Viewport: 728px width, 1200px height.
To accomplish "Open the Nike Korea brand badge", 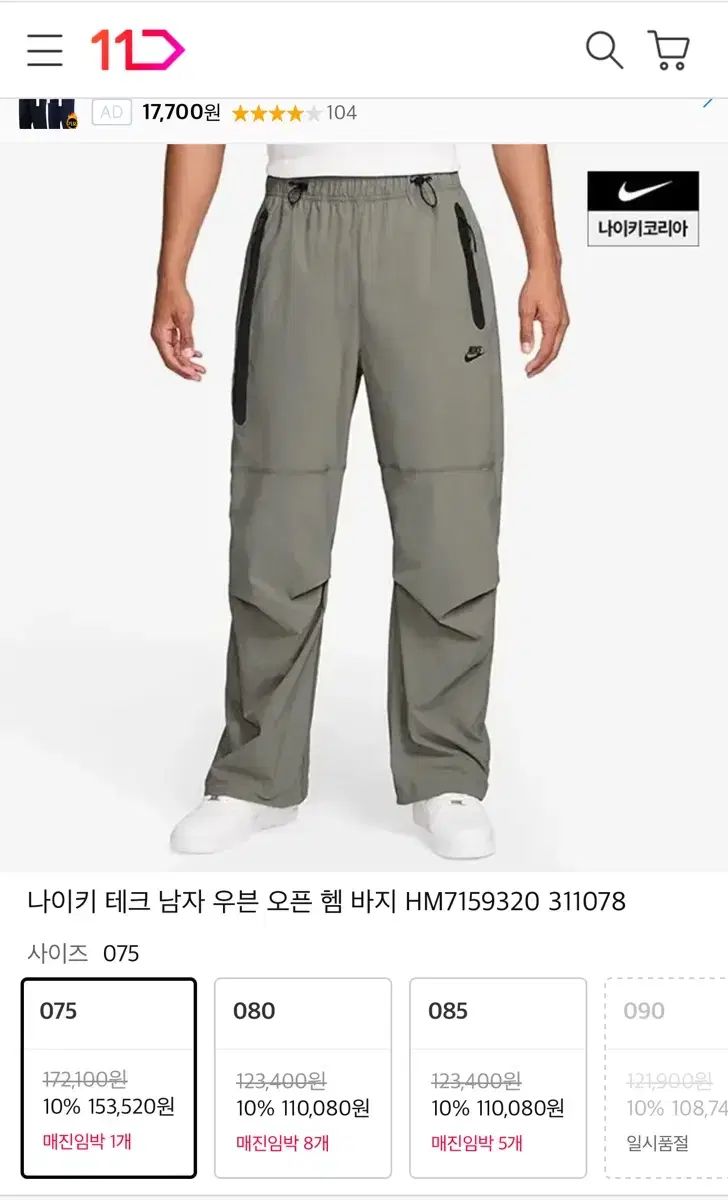I will [643, 209].
